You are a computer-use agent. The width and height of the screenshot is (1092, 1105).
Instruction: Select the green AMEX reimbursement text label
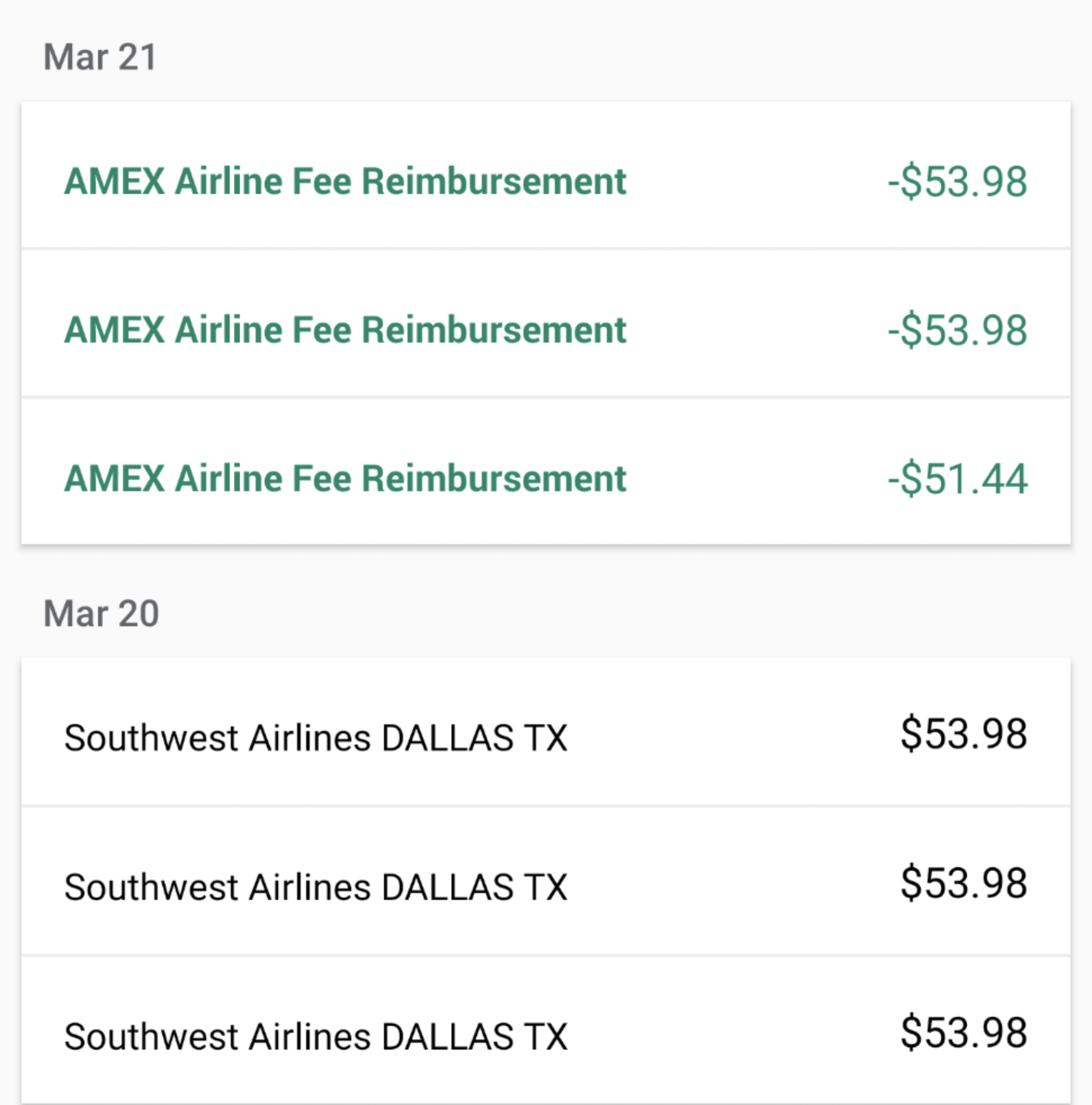pyautogui.click(x=345, y=181)
